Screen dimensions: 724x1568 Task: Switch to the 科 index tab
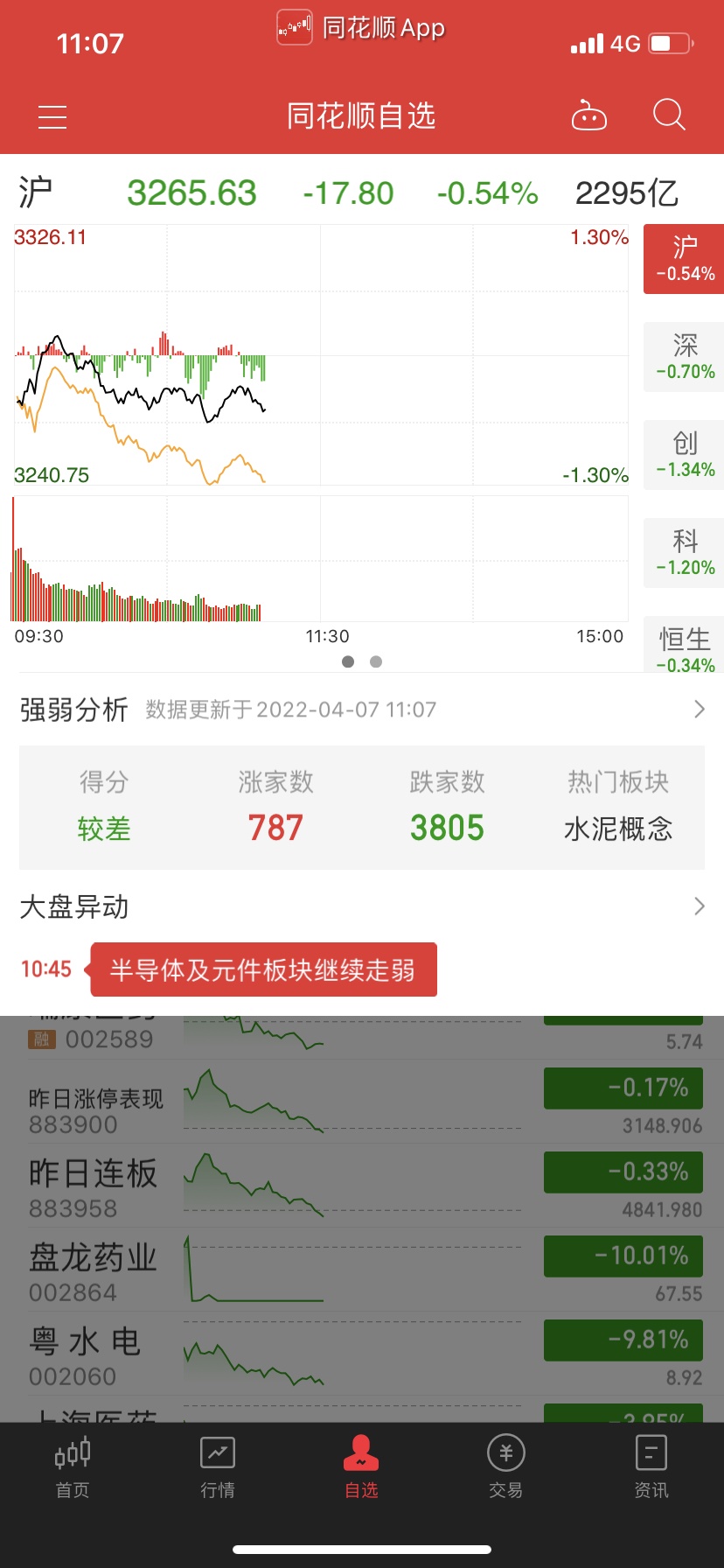coord(684,553)
